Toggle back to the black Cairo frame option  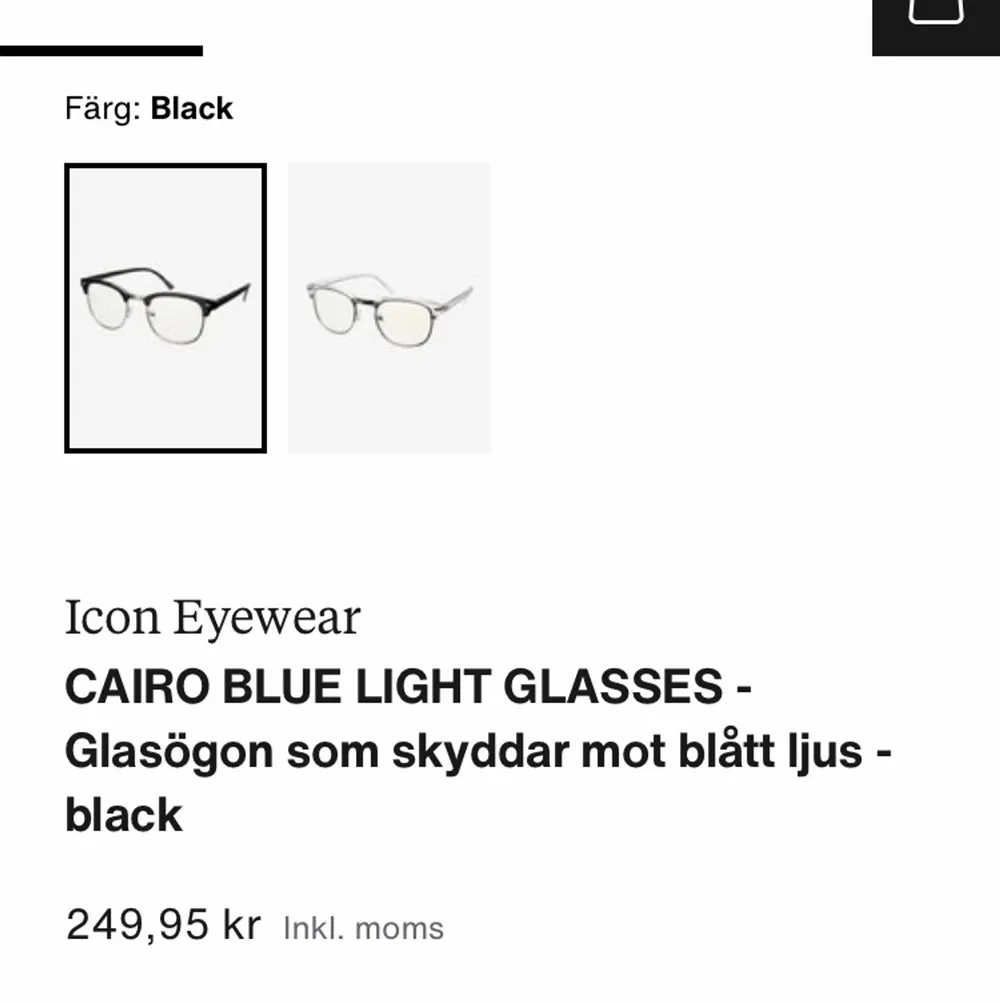[x=166, y=307]
